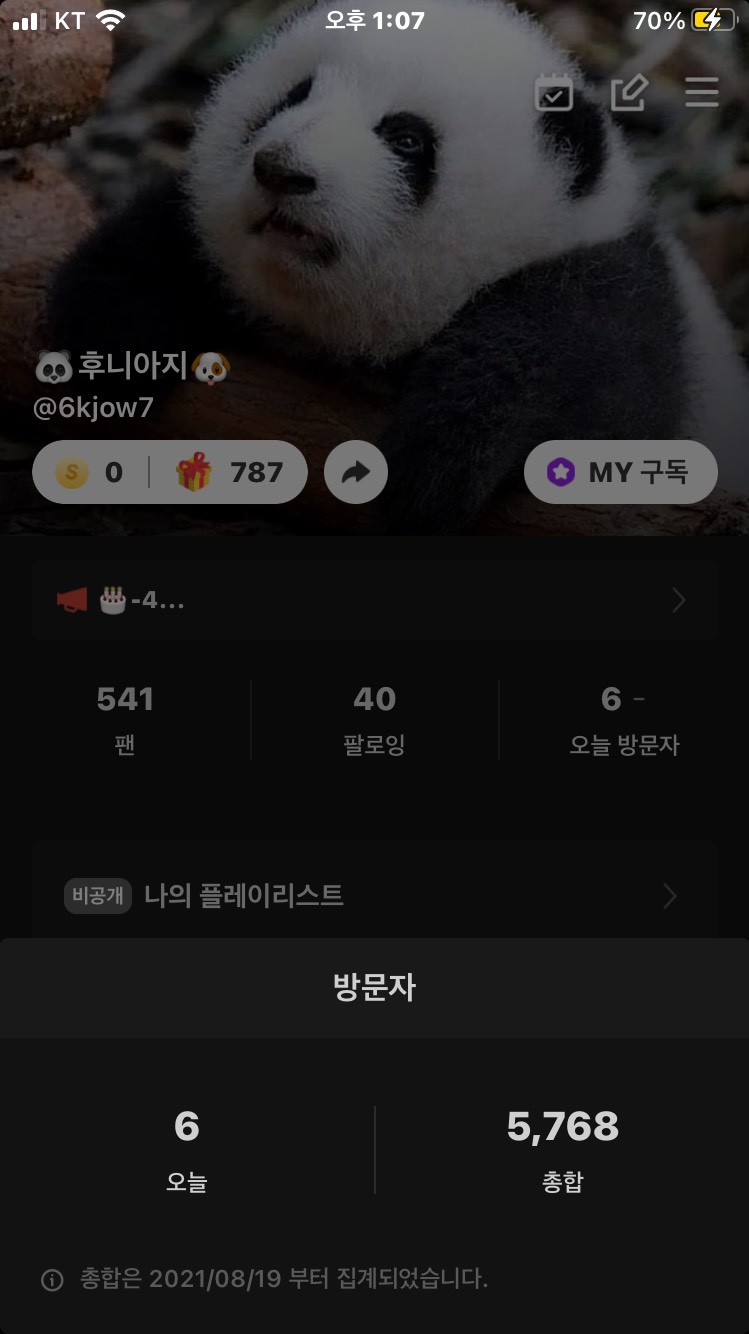Viewport: 749px width, 1334px height.
Task: View the 541 팬 list
Action: 126,720
